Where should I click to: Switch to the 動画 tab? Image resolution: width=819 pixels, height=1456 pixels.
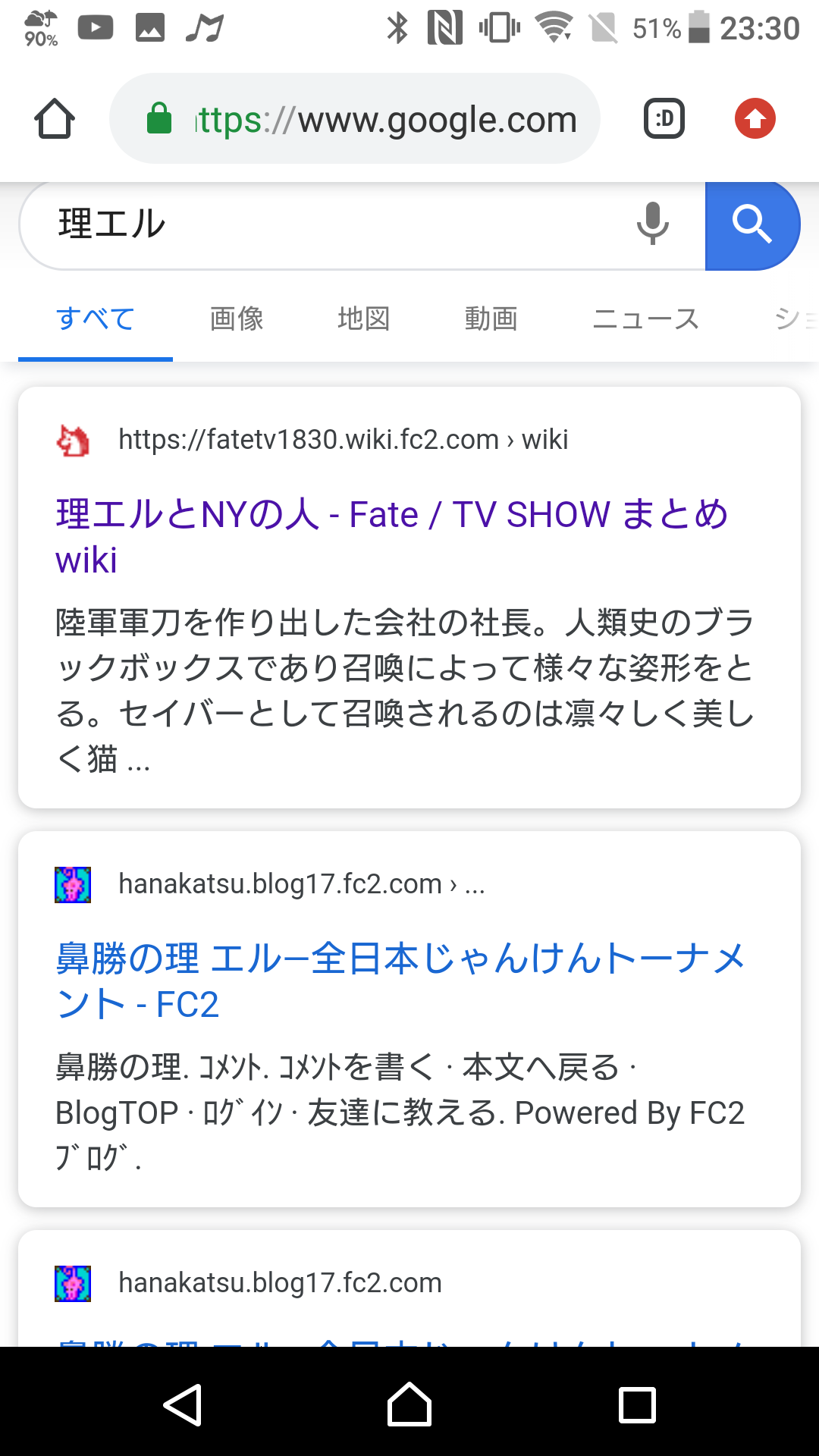(491, 319)
